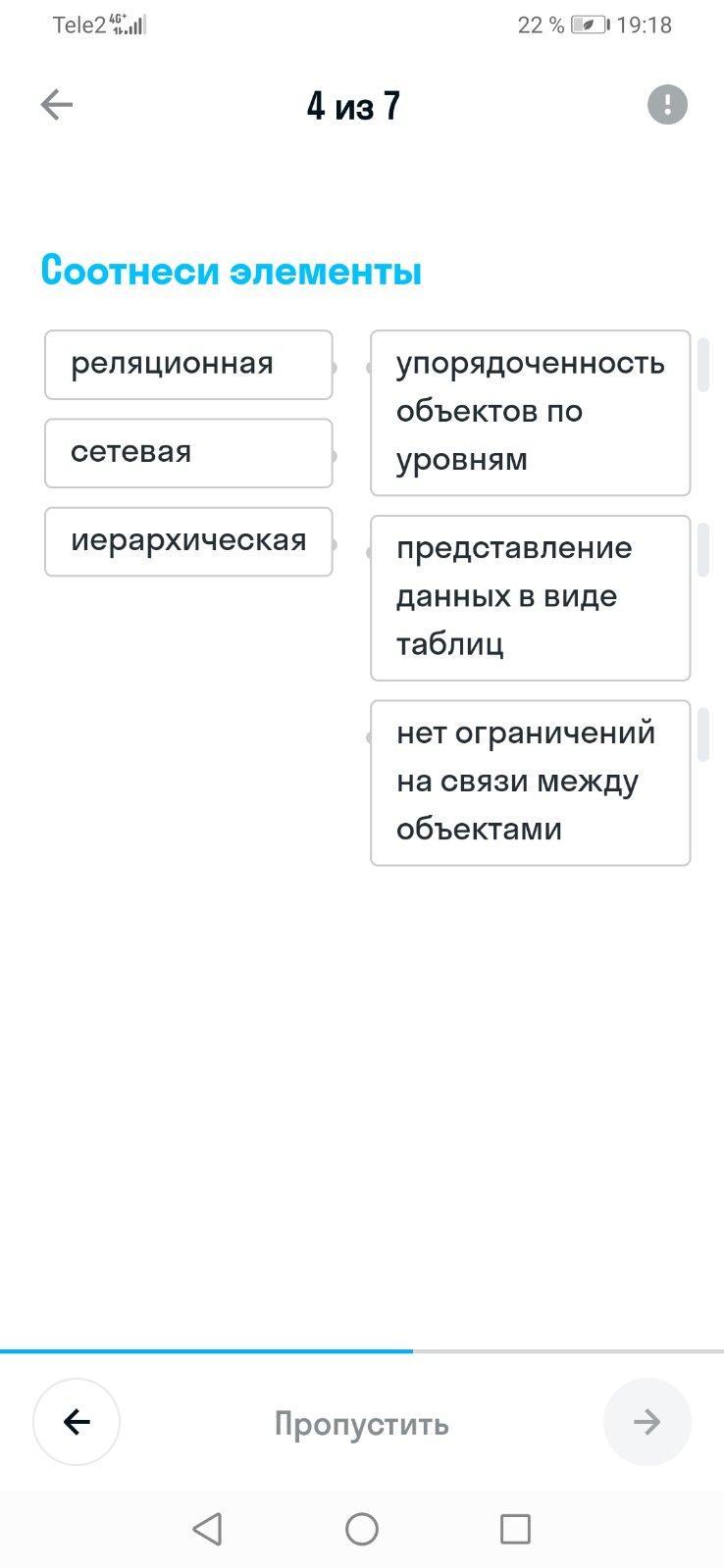Choose 'представление данных в виде таблиц' card
This screenshot has height=1568, width=724.
tap(530, 598)
